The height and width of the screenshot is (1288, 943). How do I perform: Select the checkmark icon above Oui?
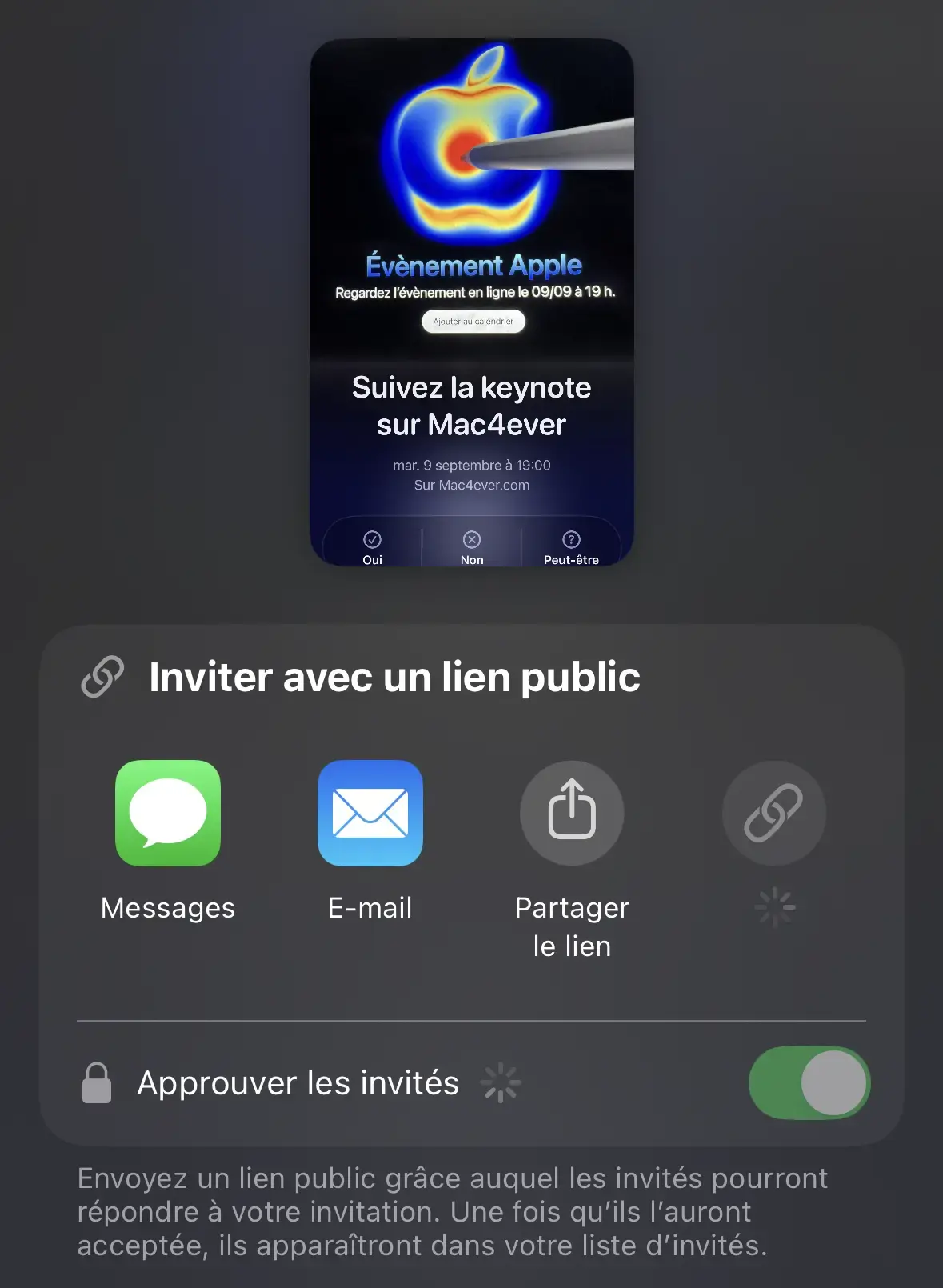coord(372,538)
